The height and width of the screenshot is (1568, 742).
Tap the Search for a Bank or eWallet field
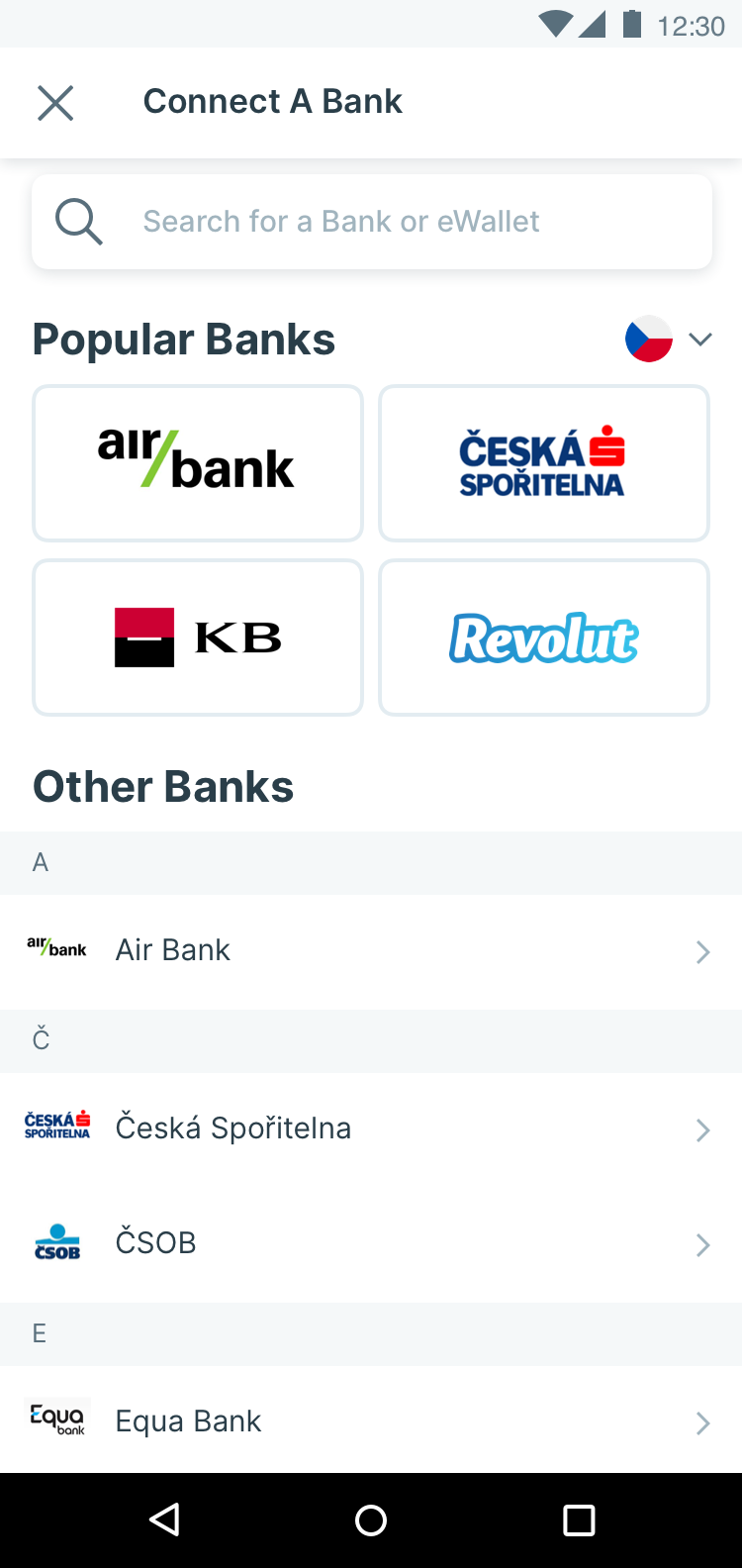tap(372, 222)
